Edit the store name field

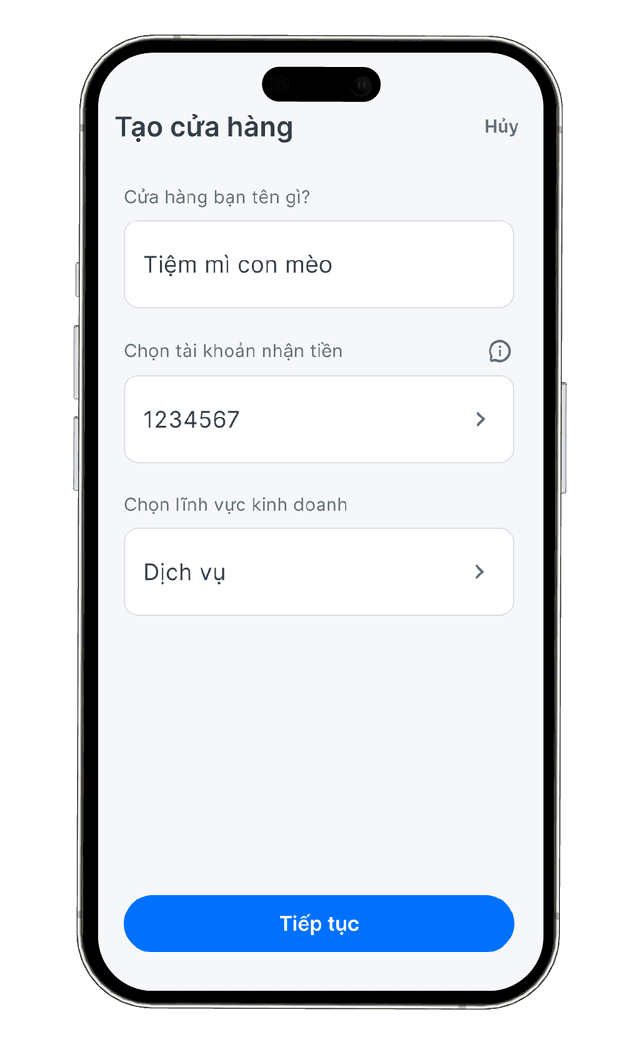318,265
